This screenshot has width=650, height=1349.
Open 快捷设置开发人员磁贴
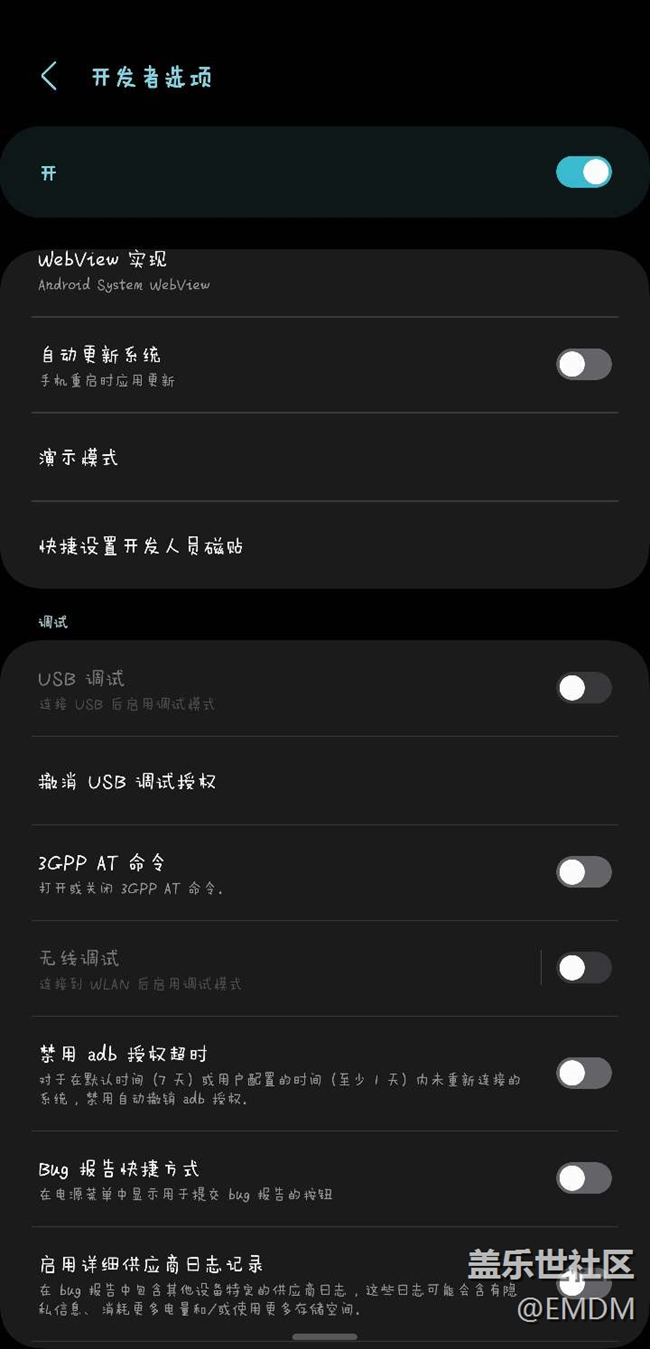coord(141,547)
